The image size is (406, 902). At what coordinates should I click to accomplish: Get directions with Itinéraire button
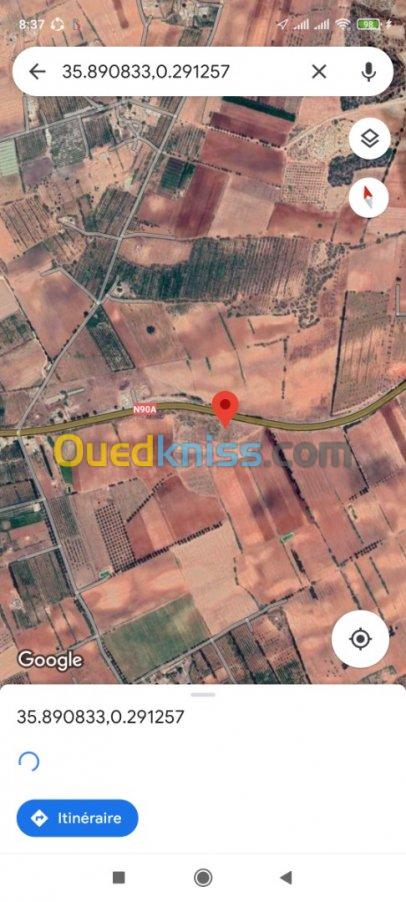pos(77,817)
